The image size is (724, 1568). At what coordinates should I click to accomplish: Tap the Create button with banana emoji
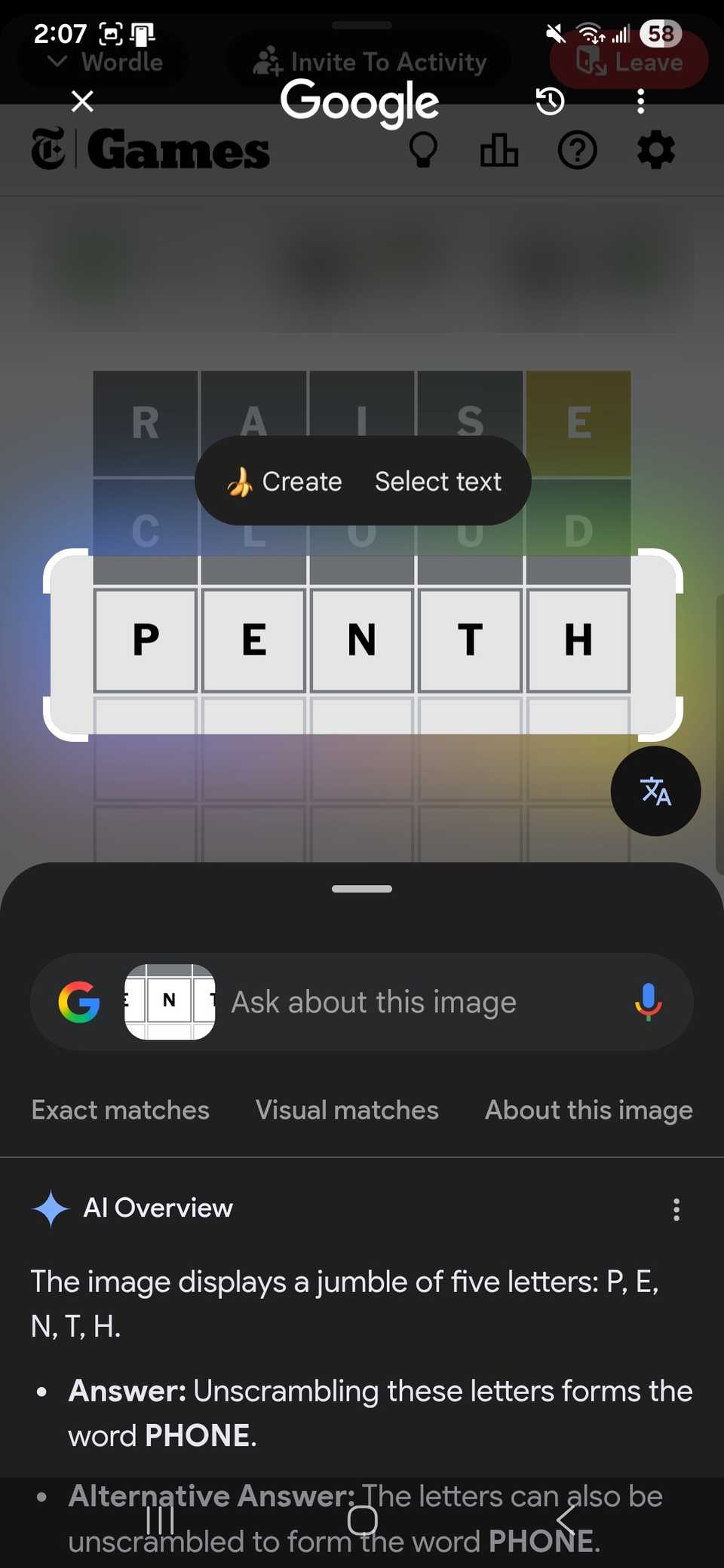[284, 481]
